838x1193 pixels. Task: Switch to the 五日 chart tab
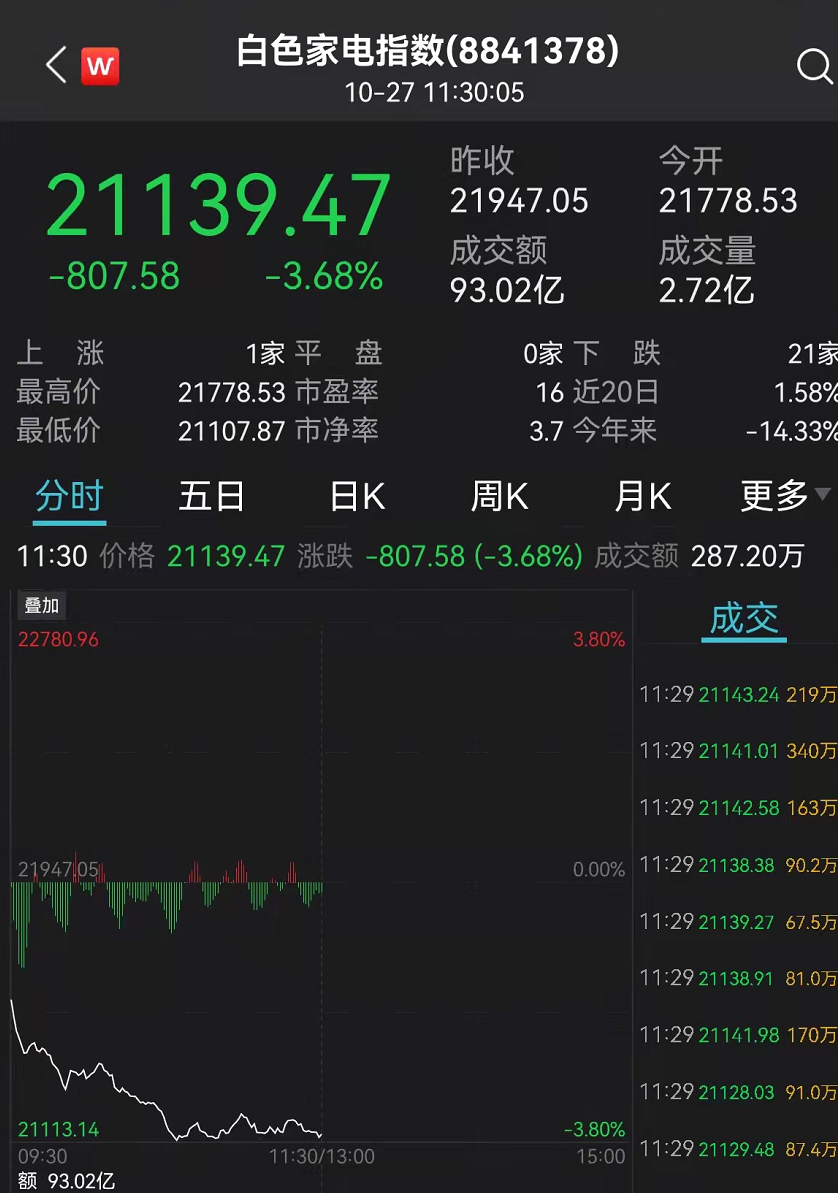[x=211, y=496]
